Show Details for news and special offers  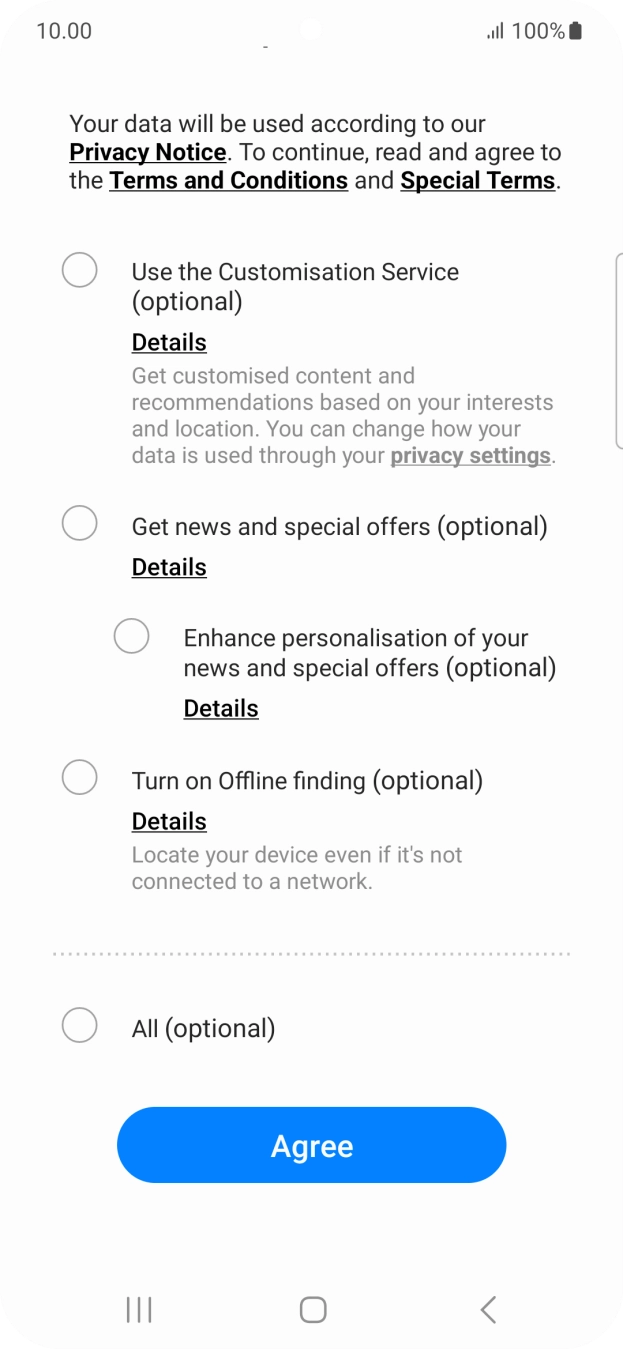tap(169, 568)
